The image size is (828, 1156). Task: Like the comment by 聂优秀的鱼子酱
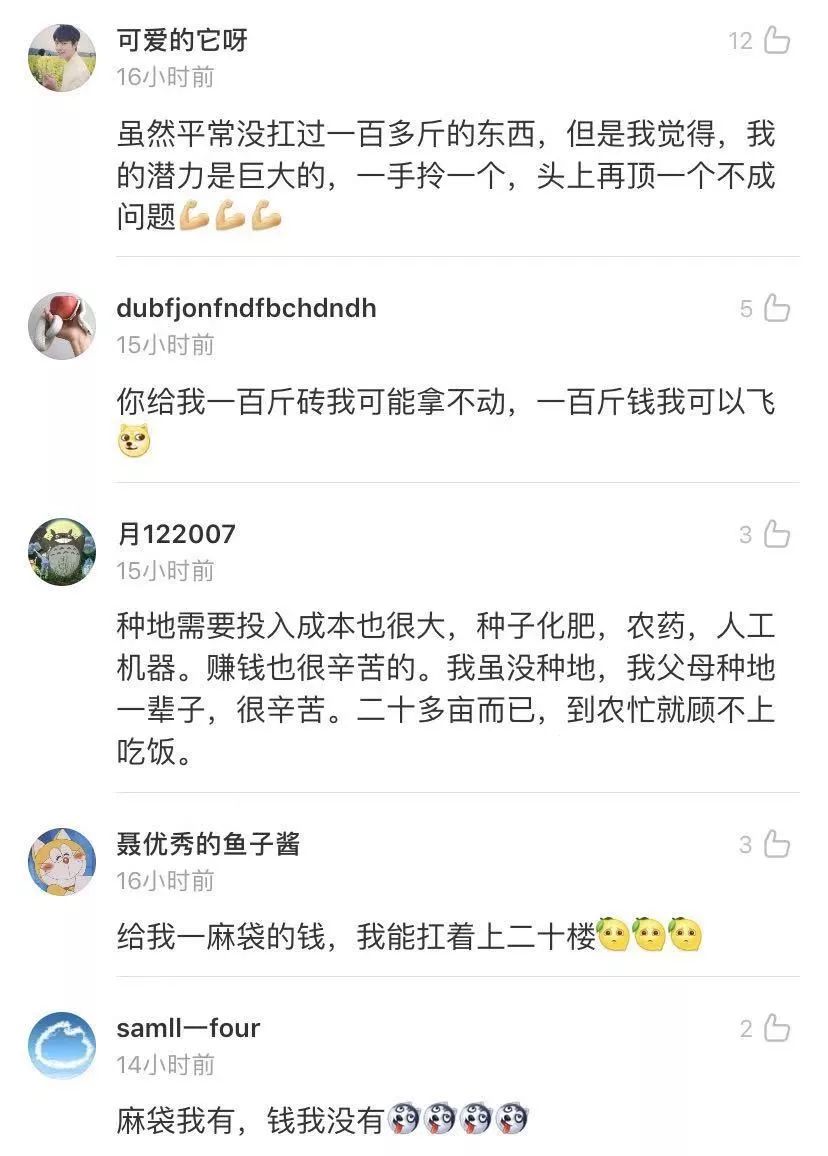click(x=777, y=845)
